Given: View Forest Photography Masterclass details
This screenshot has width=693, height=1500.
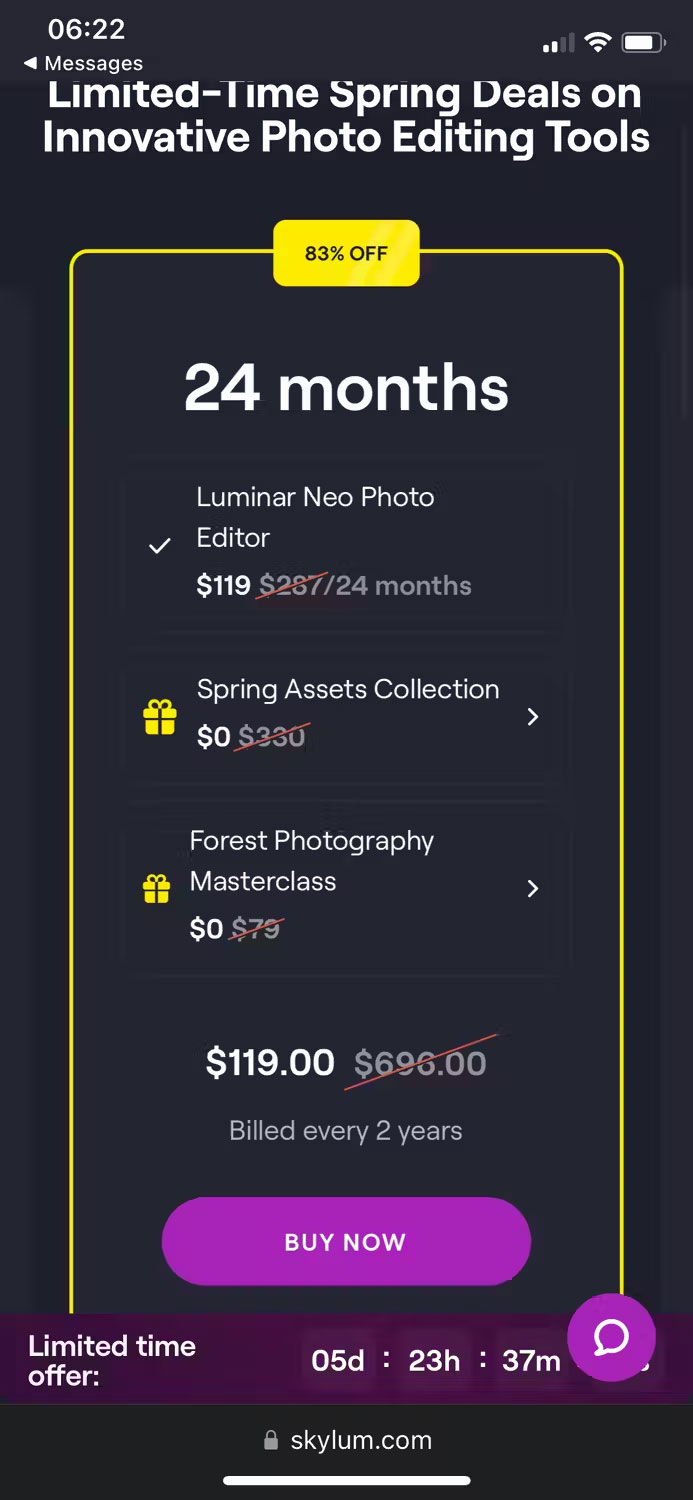Looking at the screenshot, I should [x=532, y=888].
